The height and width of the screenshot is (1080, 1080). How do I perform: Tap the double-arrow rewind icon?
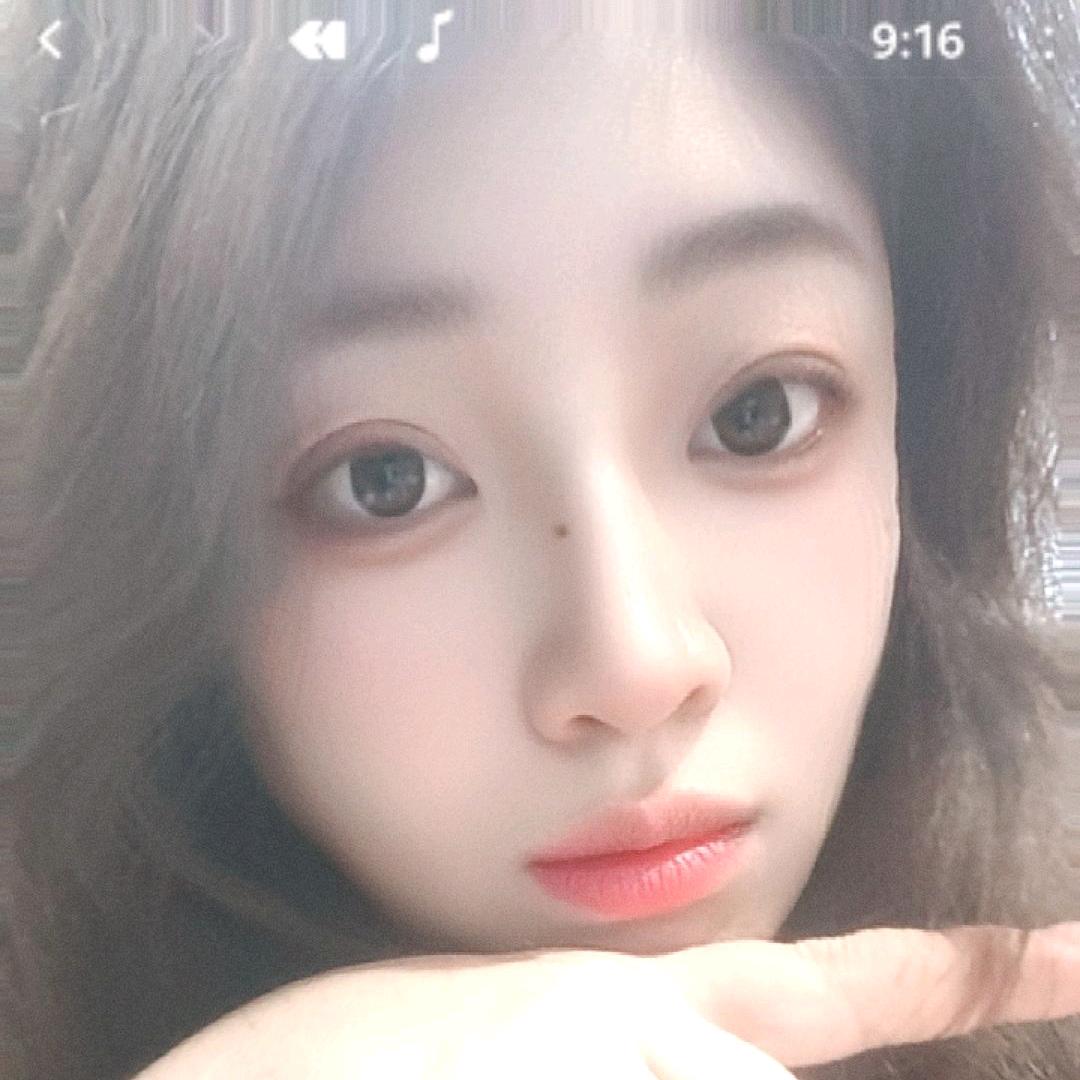(x=318, y=42)
